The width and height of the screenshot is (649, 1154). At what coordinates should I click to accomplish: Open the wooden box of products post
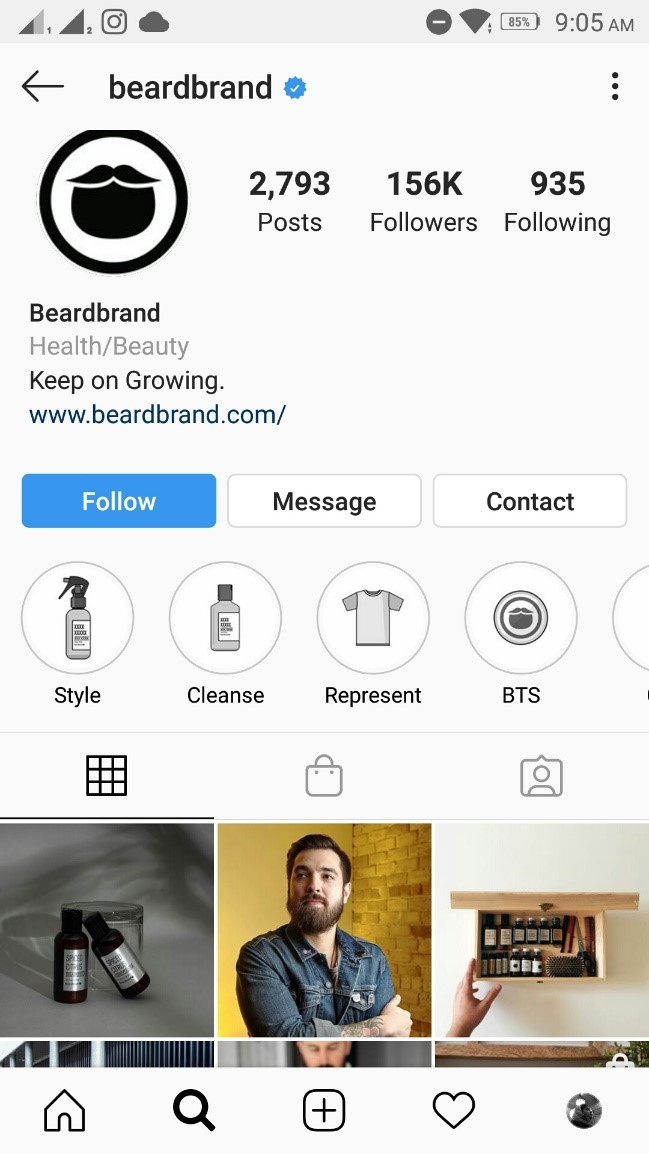542,930
